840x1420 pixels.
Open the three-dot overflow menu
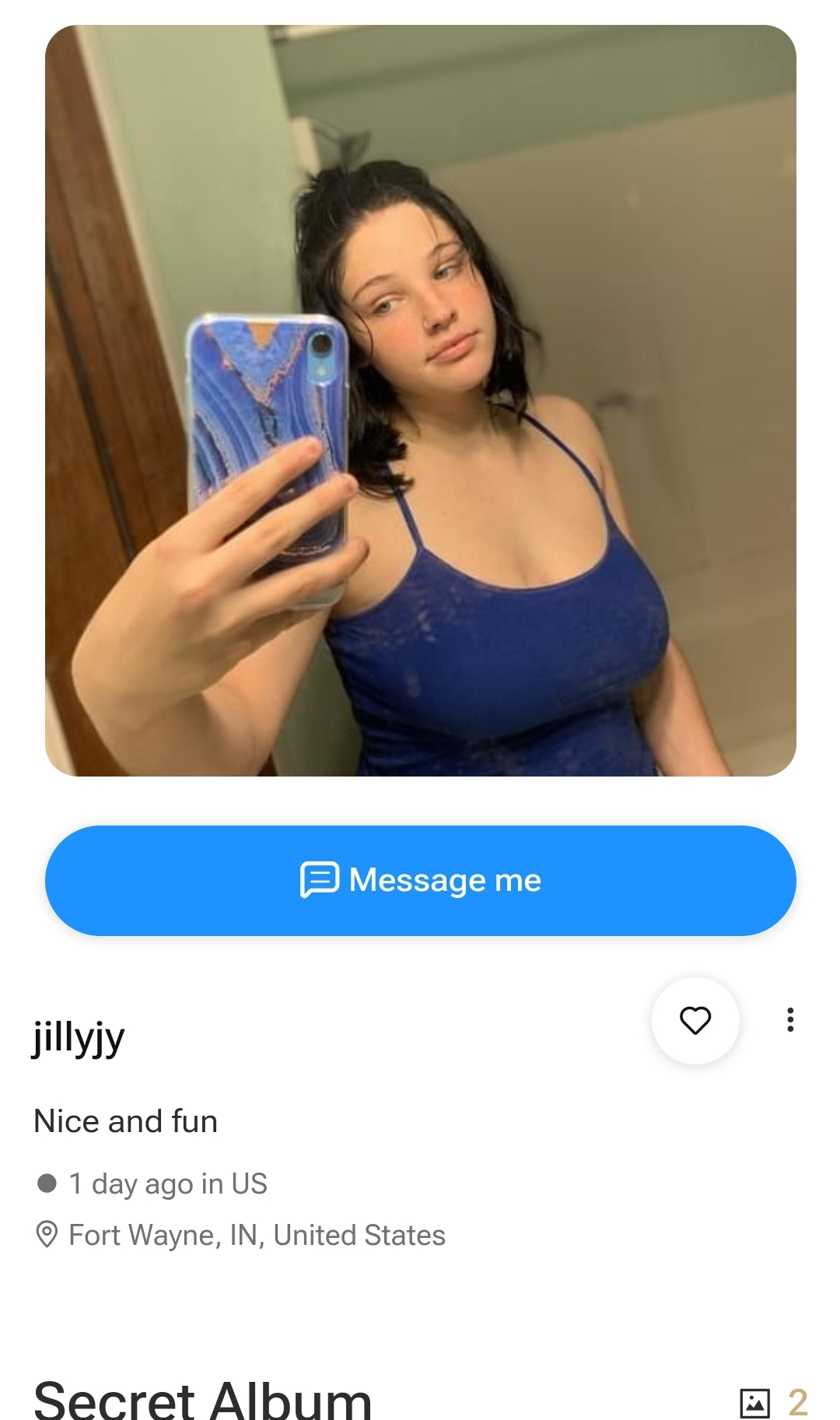(790, 1020)
